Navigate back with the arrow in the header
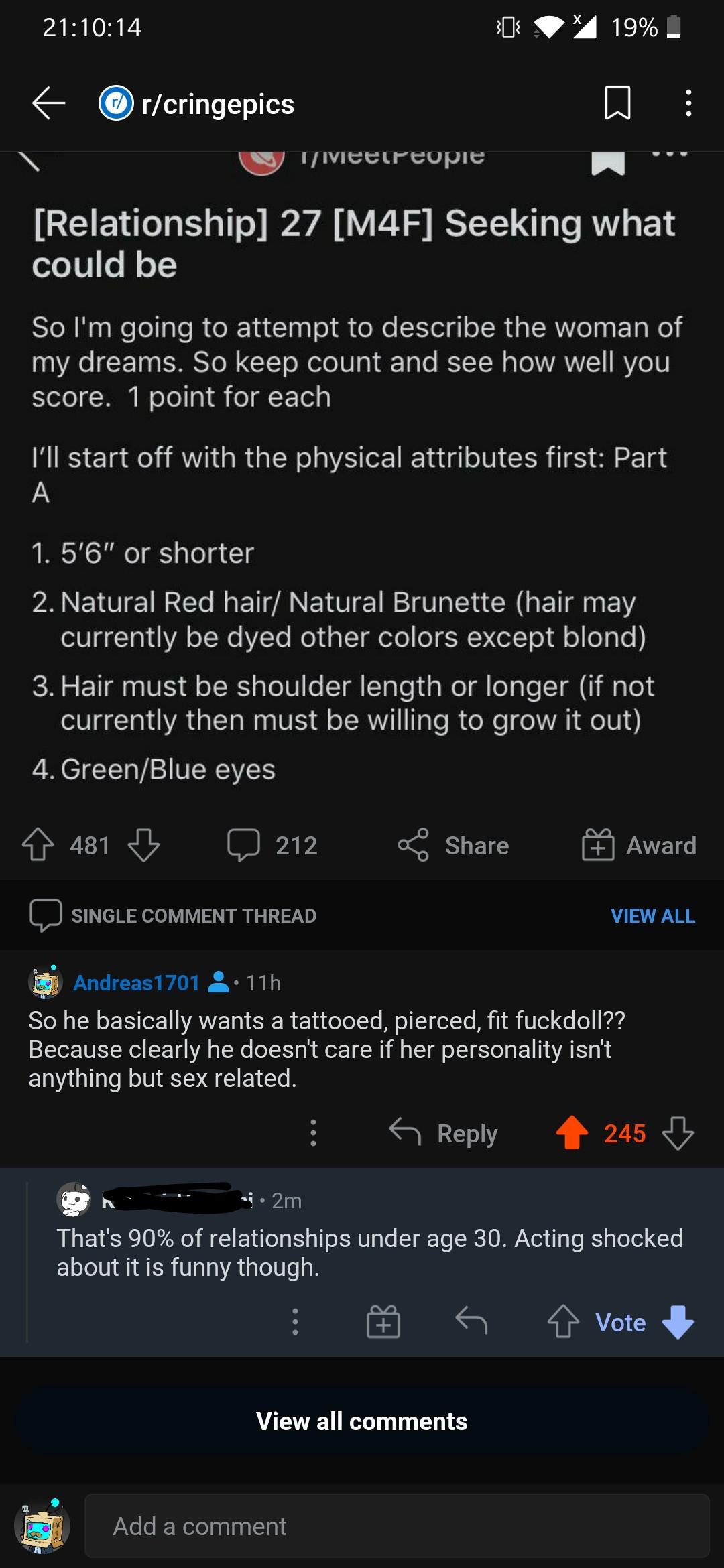 (x=47, y=103)
